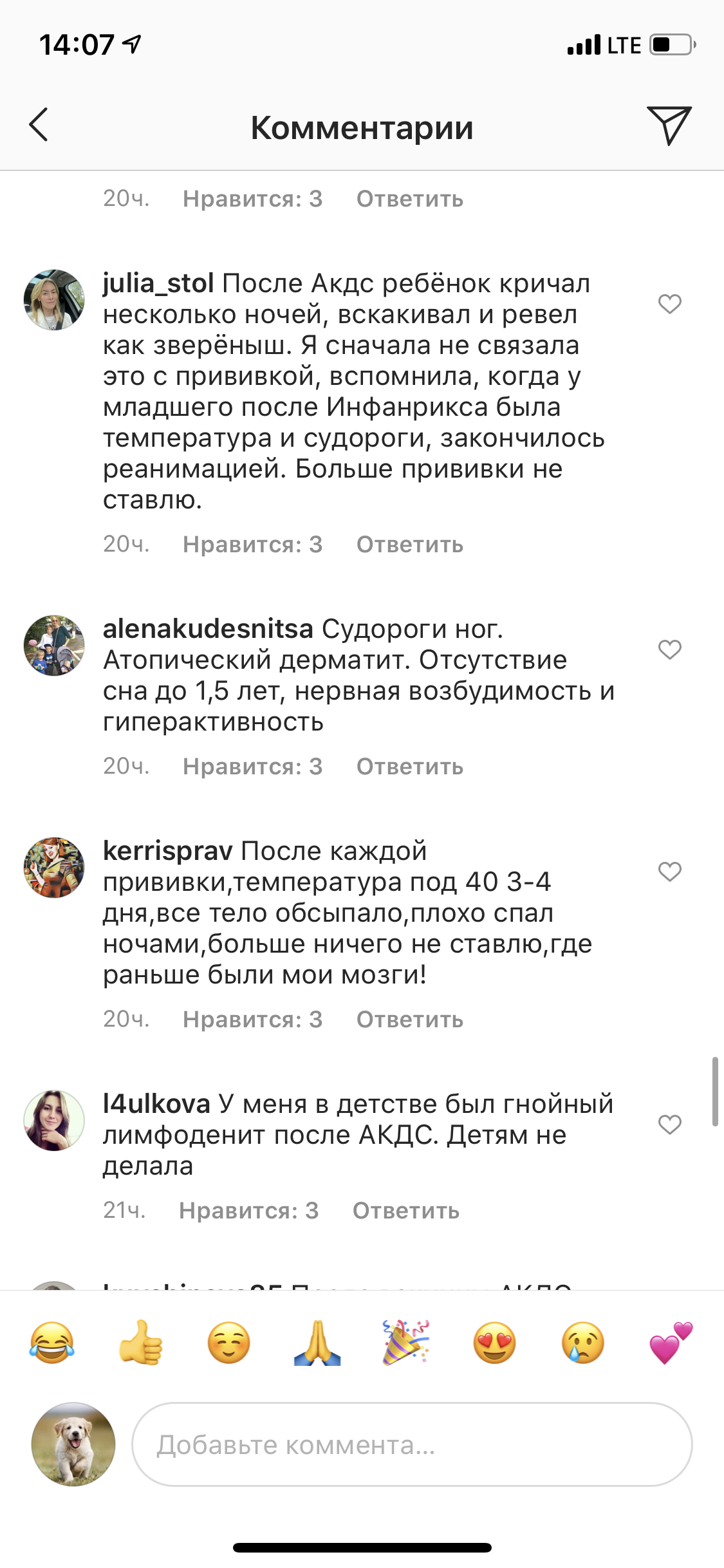Open the direct share paper plane icon
The height and width of the screenshot is (1568, 724).
pos(669,125)
